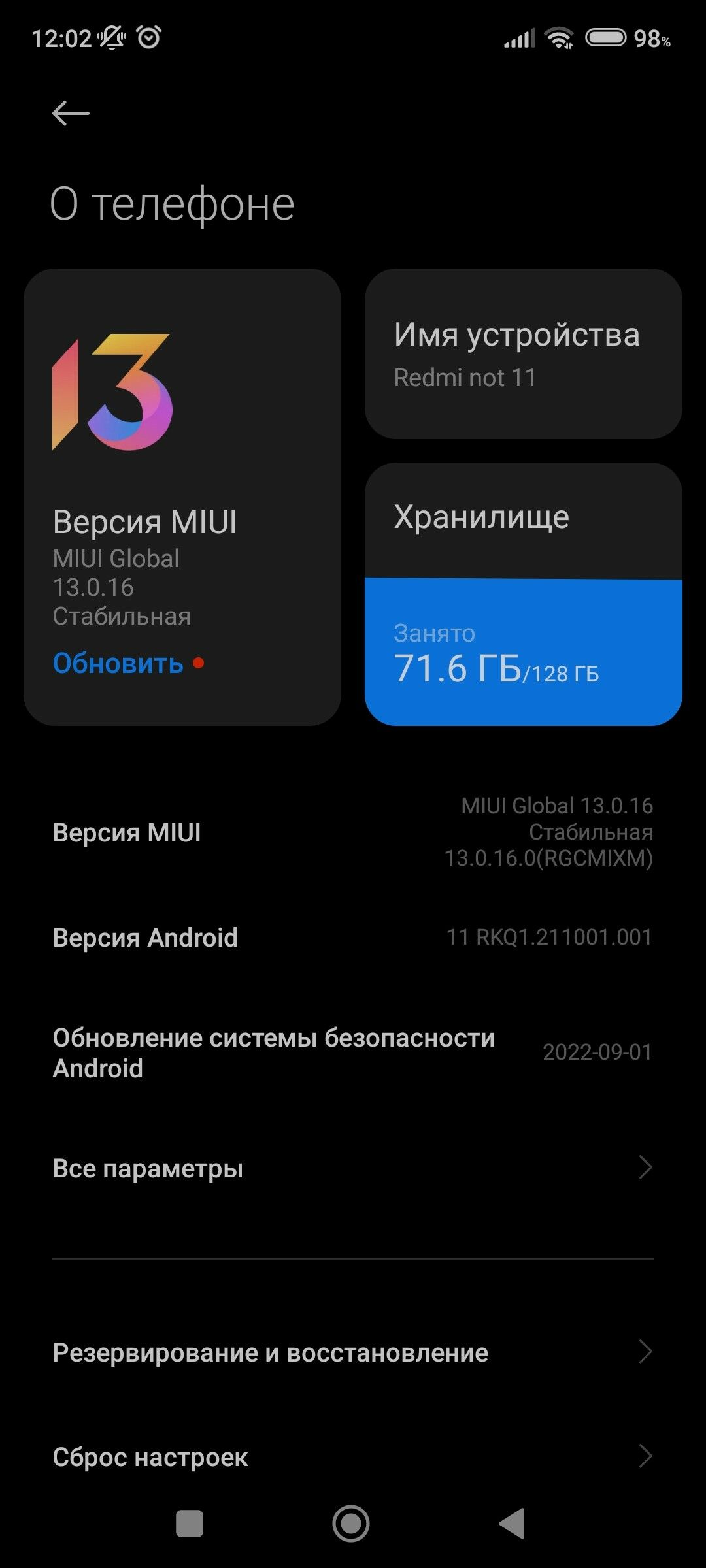Image resolution: width=706 pixels, height=1568 pixels.
Task: Expand Все параметры via its chevron
Action: (x=646, y=1168)
